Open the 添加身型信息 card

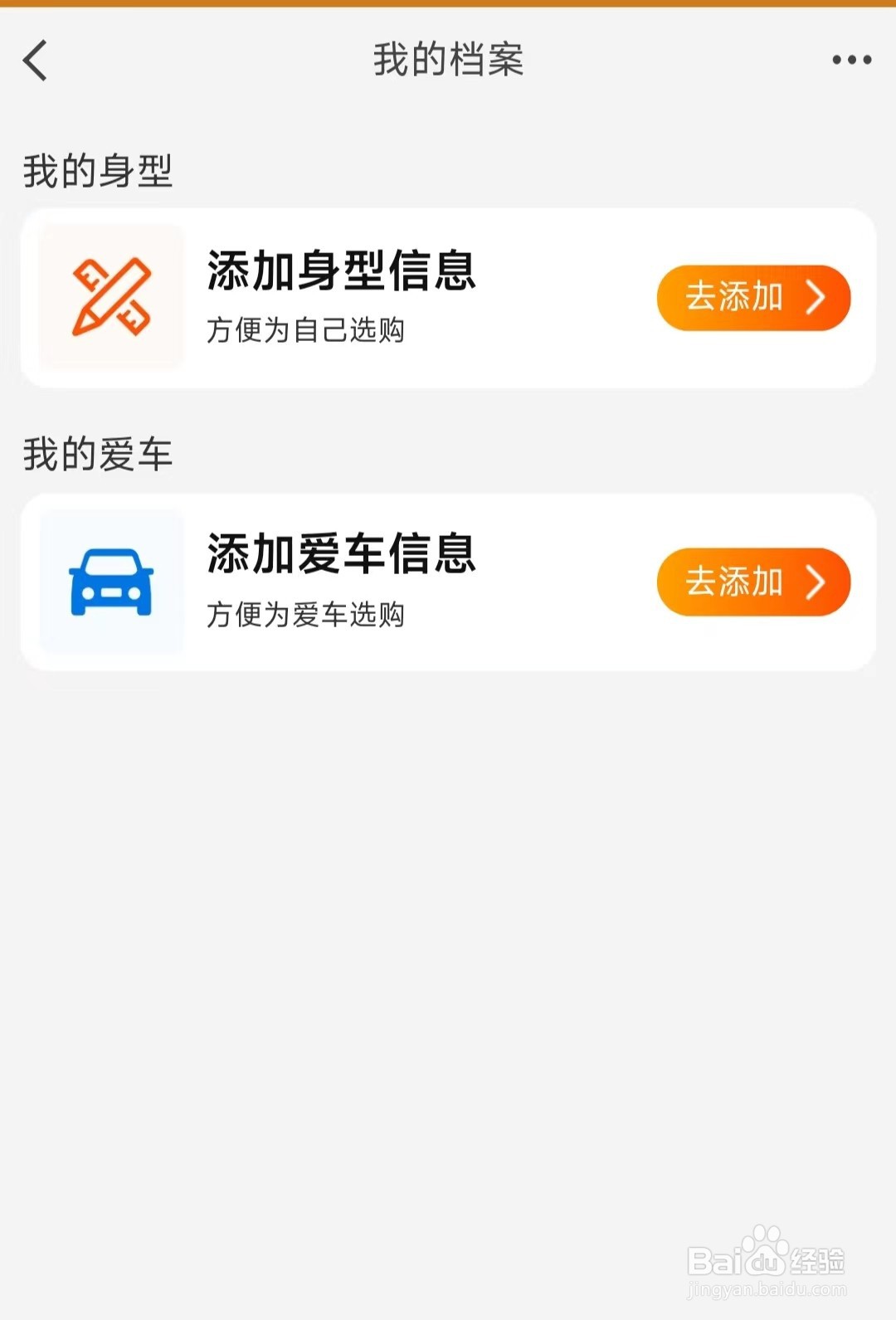[x=340, y=297]
